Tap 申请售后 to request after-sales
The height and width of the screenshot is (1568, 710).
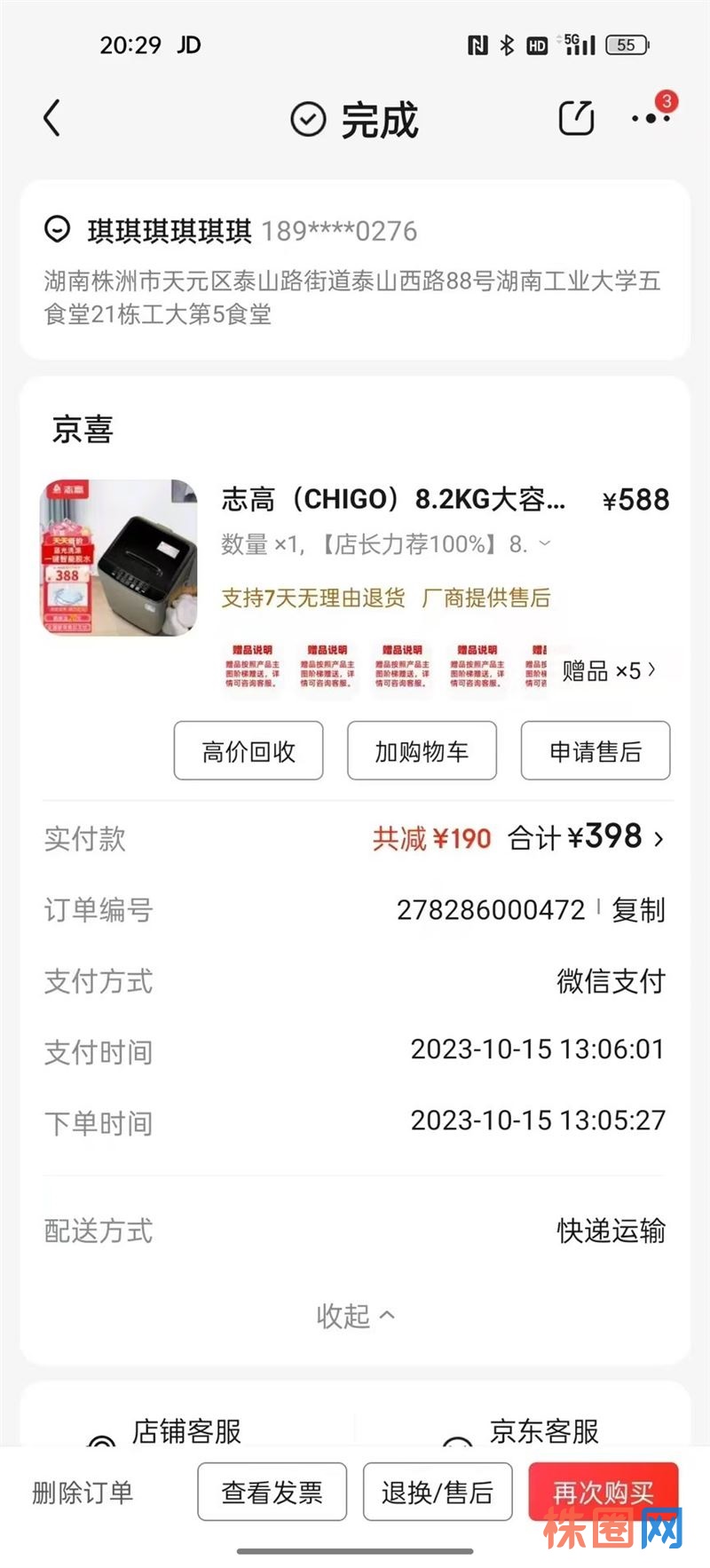click(x=595, y=751)
